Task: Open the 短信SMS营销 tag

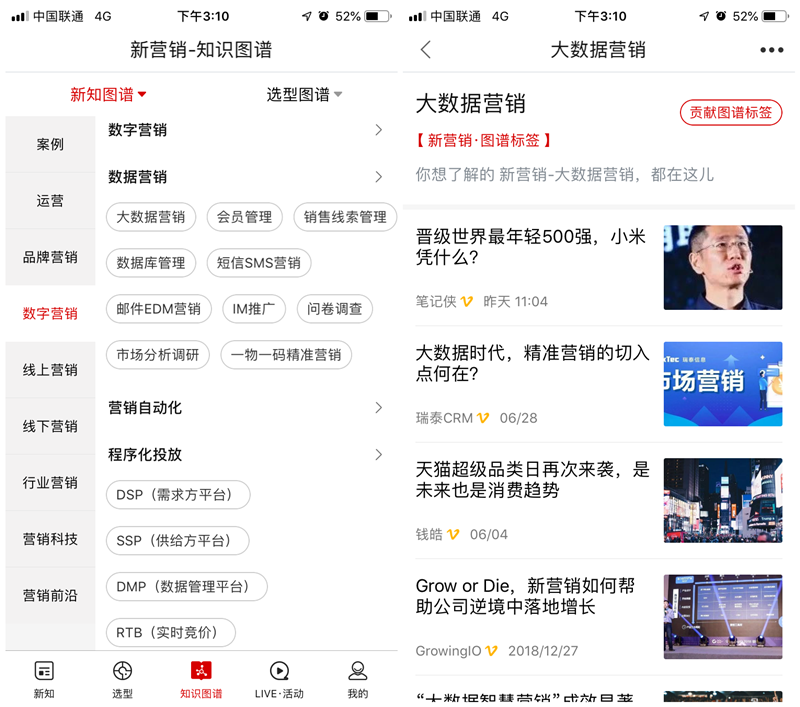Action: (259, 263)
